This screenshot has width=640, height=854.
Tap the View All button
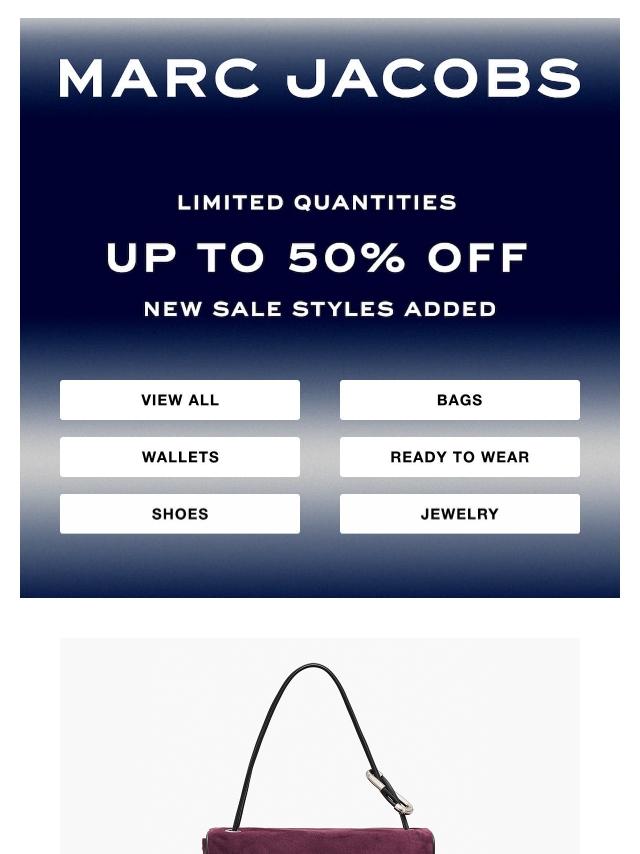coord(180,400)
